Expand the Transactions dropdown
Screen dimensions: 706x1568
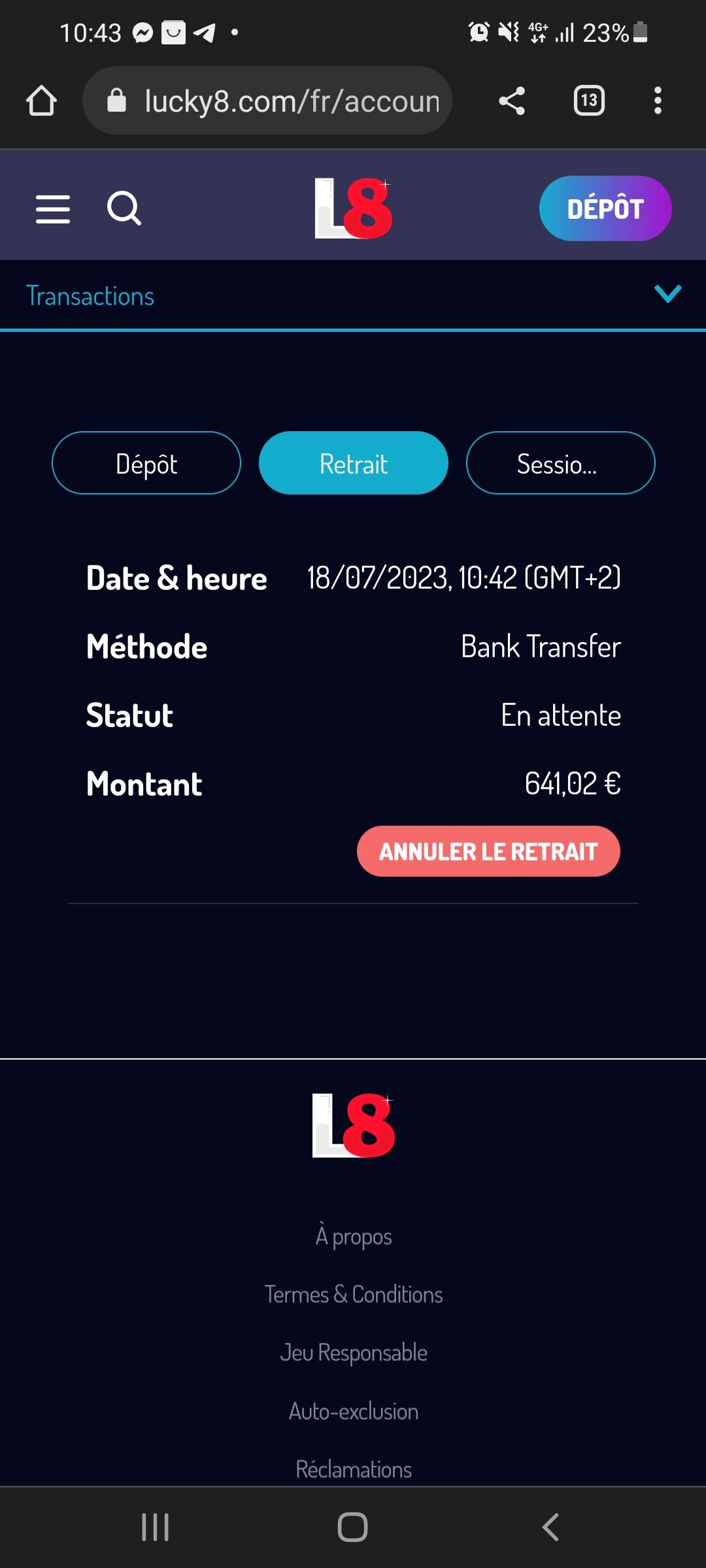(667, 294)
